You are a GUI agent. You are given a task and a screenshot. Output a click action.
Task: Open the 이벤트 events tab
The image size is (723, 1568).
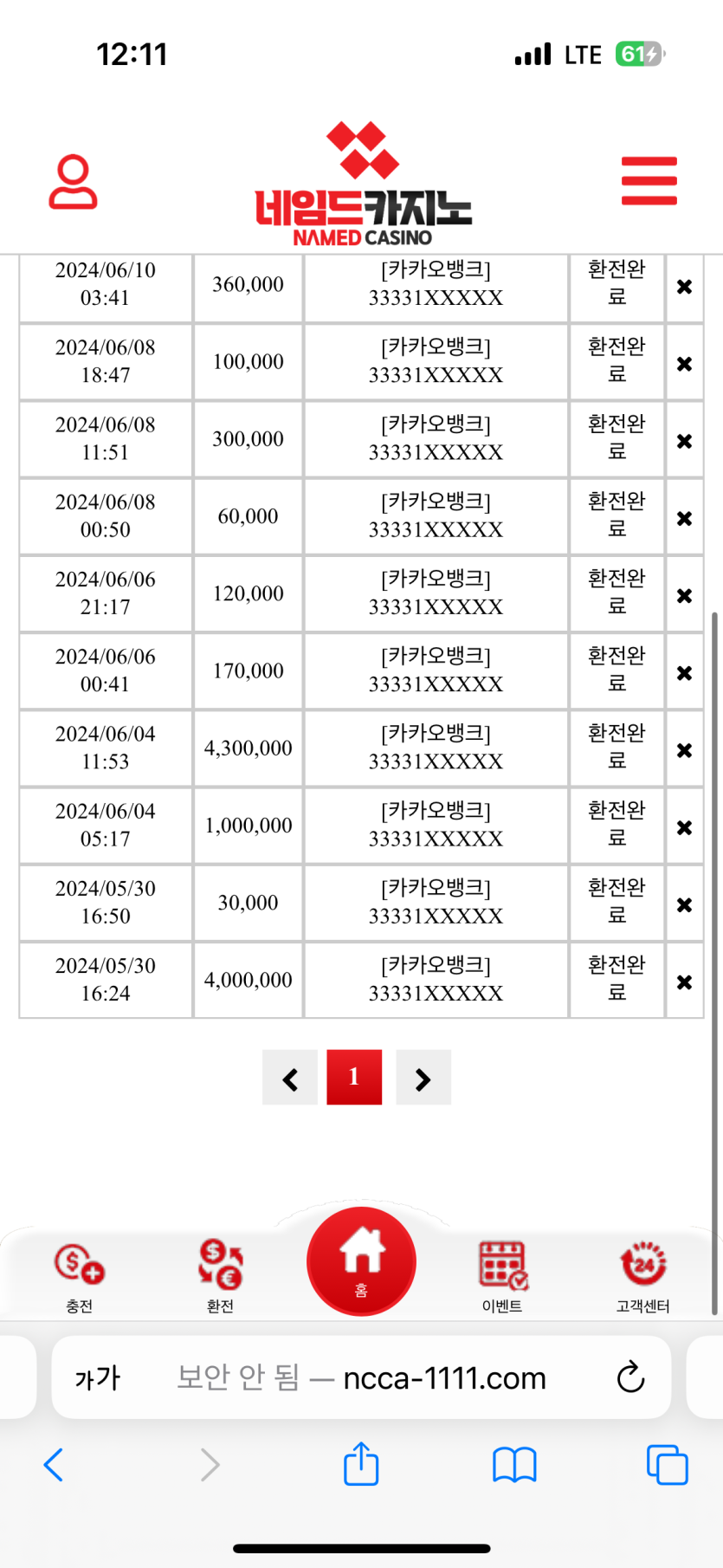[502, 1275]
